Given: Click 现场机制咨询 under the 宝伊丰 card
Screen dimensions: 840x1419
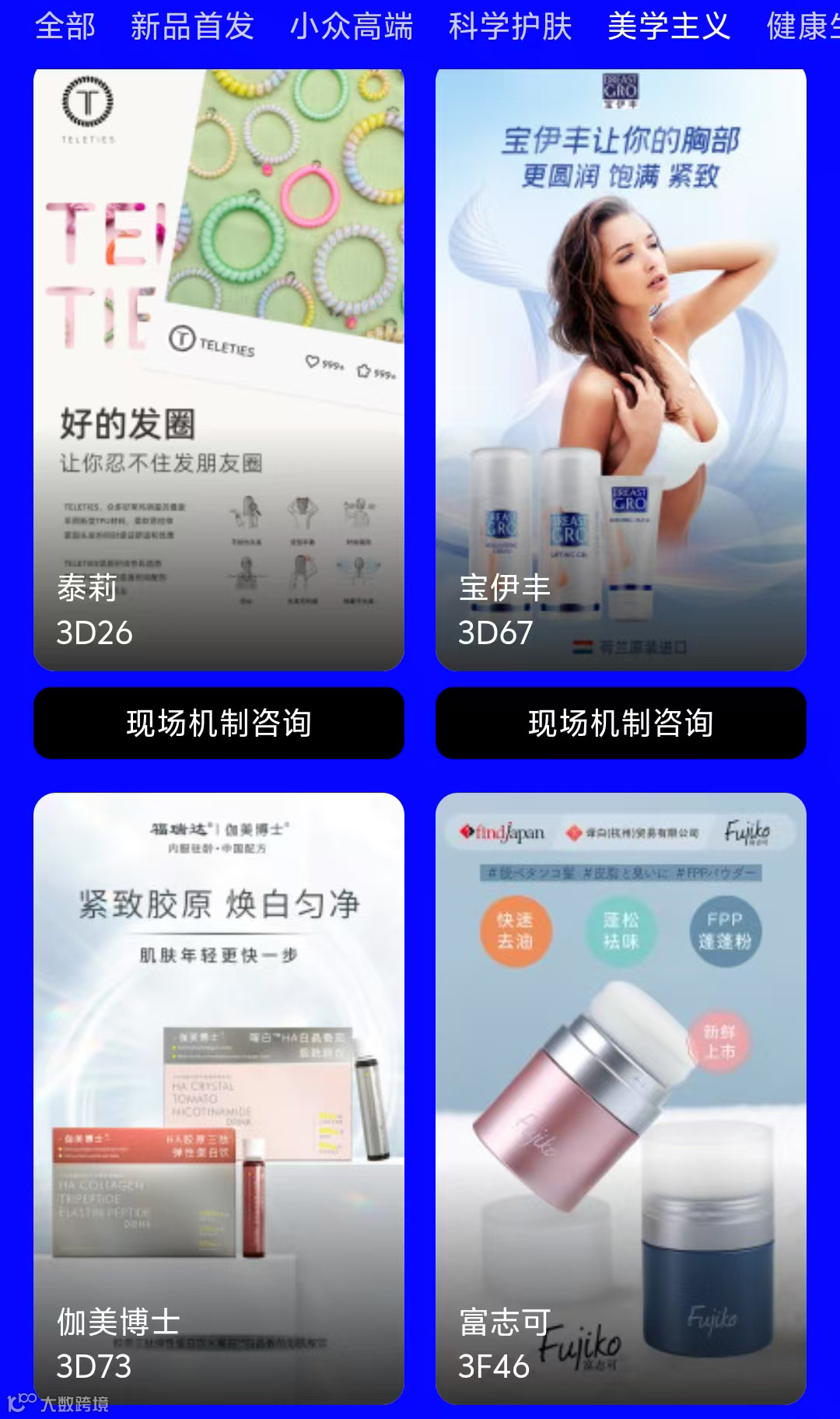Looking at the screenshot, I should 623,724.
